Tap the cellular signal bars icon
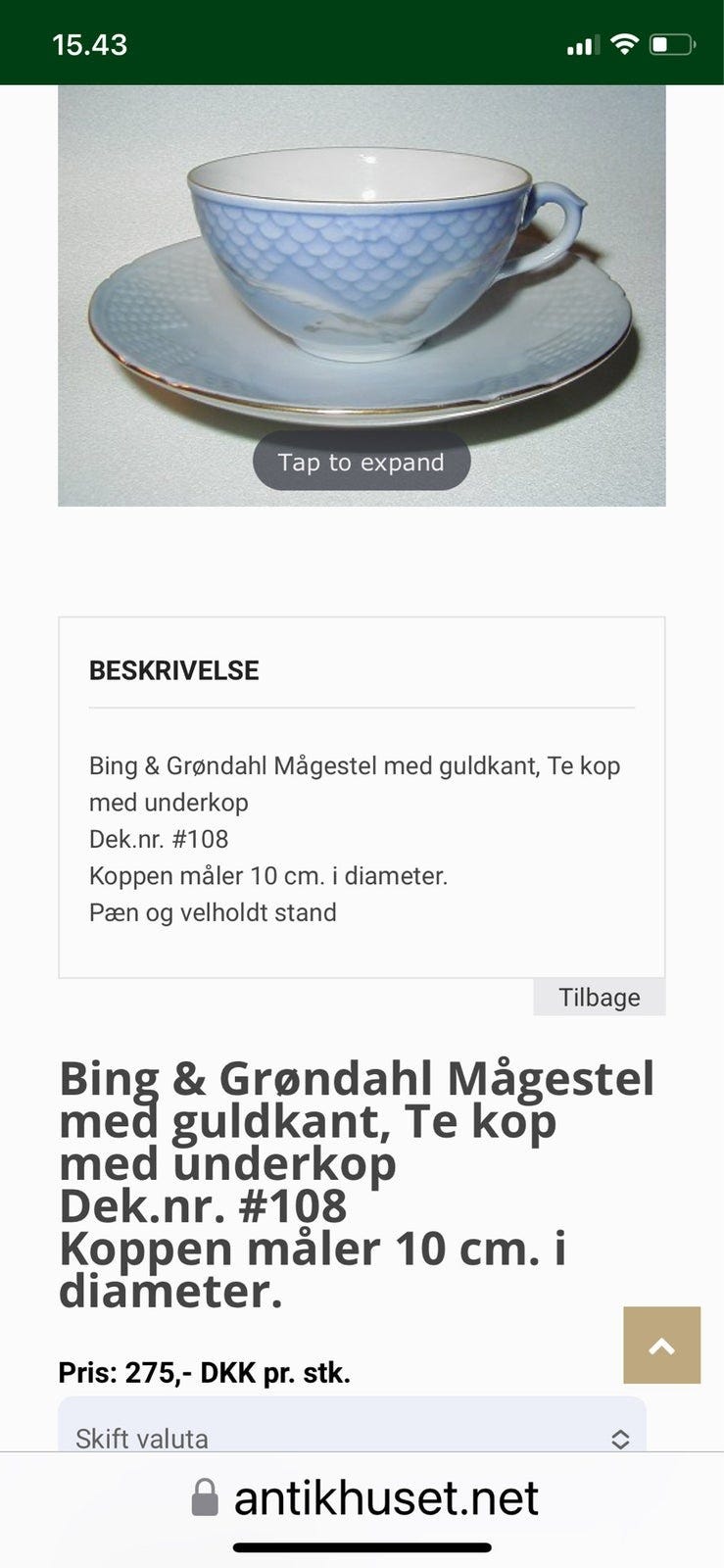This screenshot has width=724, height=1568. pos(579,44)
